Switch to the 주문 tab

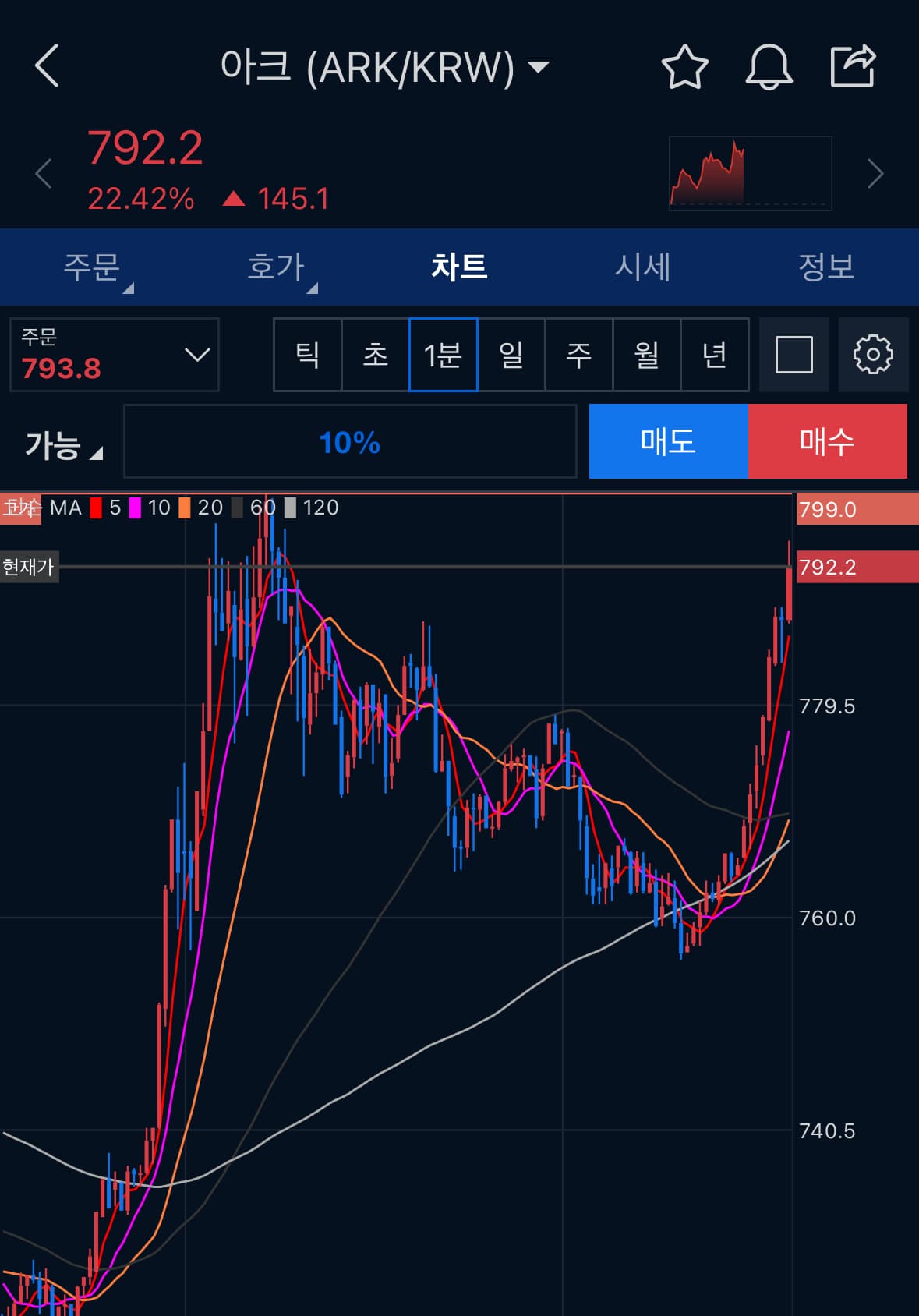92,267
